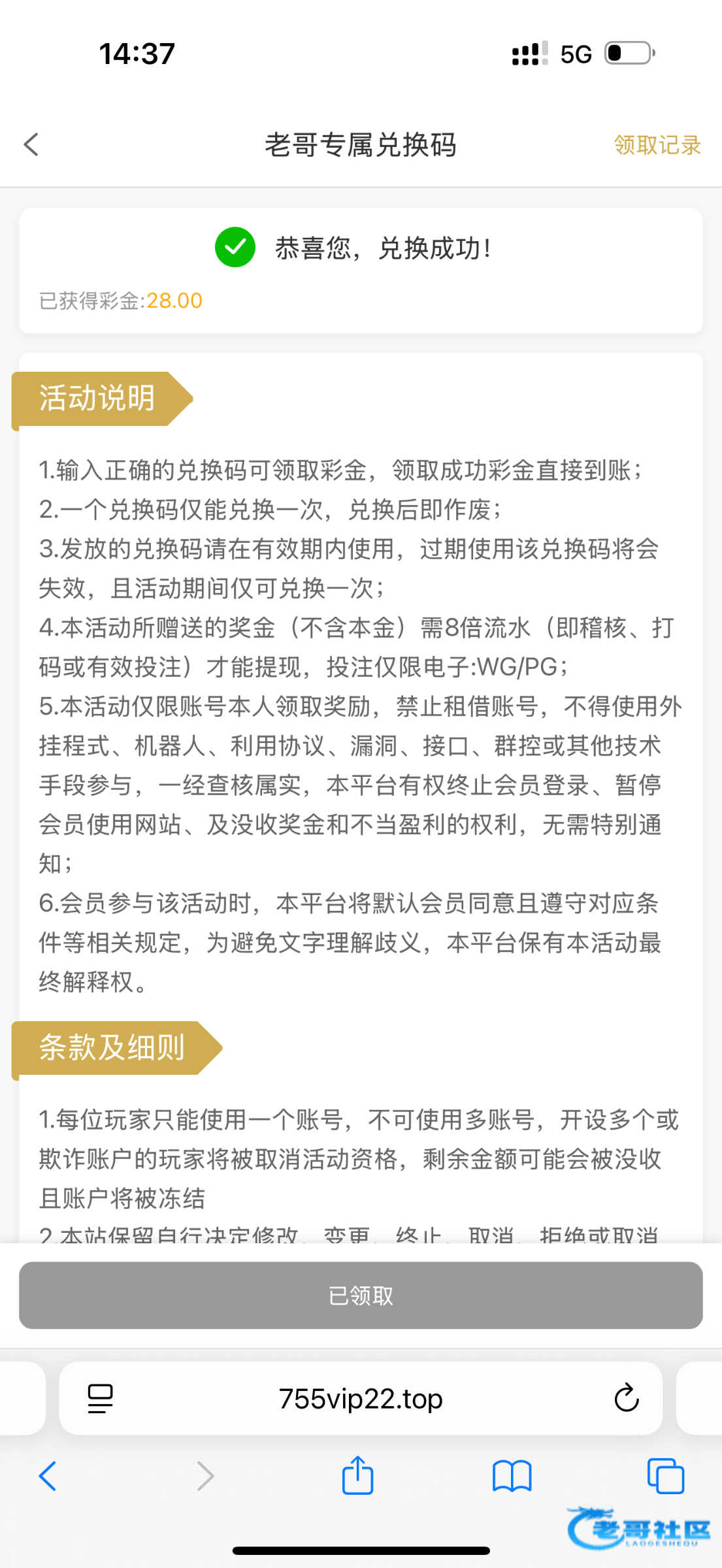Viewport: 722px width, 1568px height.
Task: Tap the 755vip22.top address bar
Action: pos(361,1399)
